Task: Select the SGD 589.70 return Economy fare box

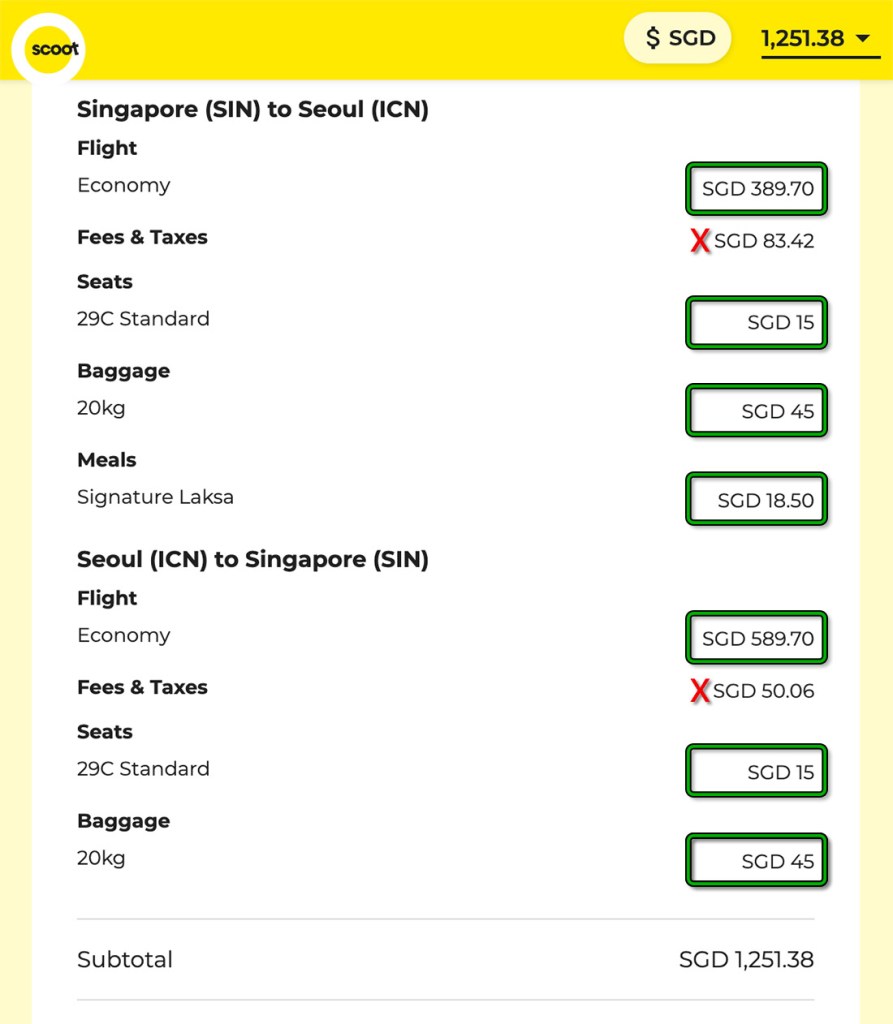Action: (x=756, y=637)
